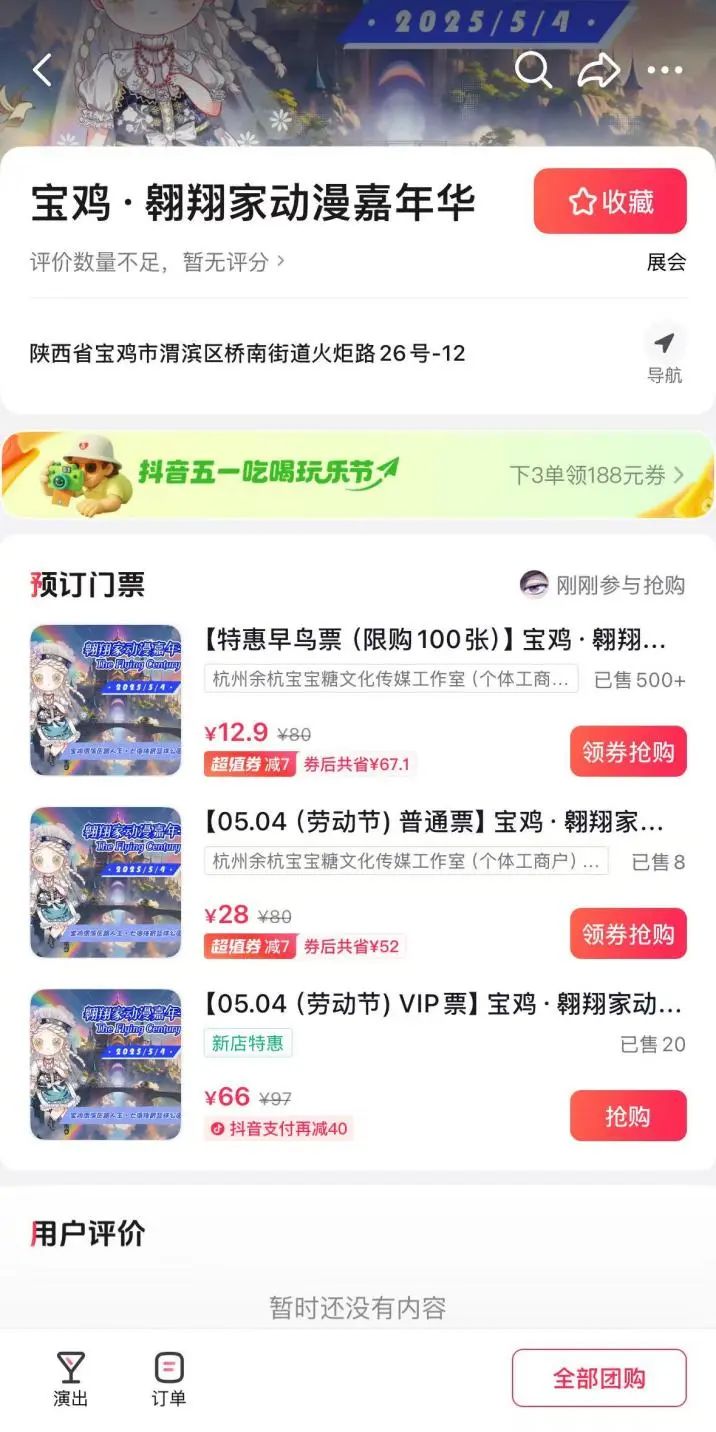
Task: Start 导航 navigation to the venue
Action: coord(664,354)
